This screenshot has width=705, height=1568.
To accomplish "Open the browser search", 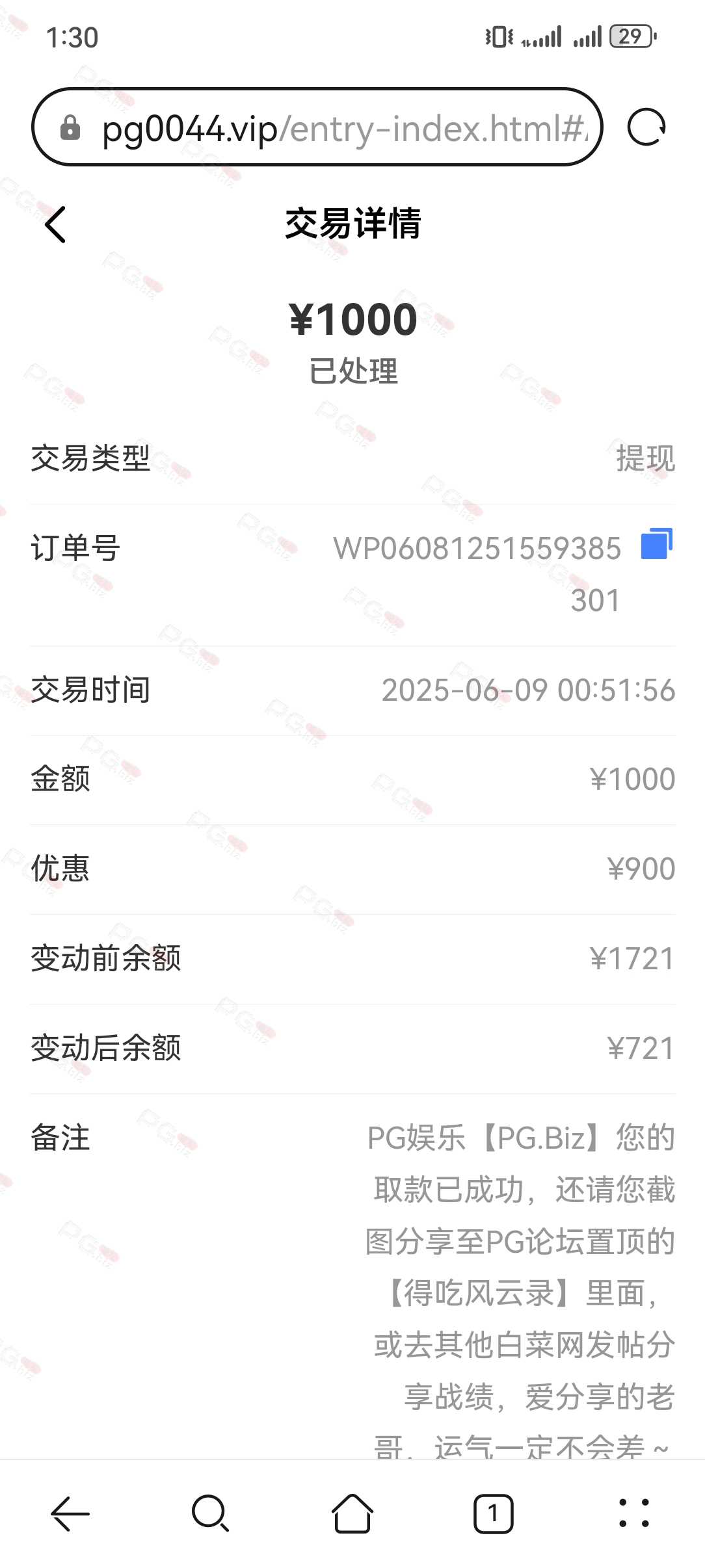I will click(x=211, y=1514).
